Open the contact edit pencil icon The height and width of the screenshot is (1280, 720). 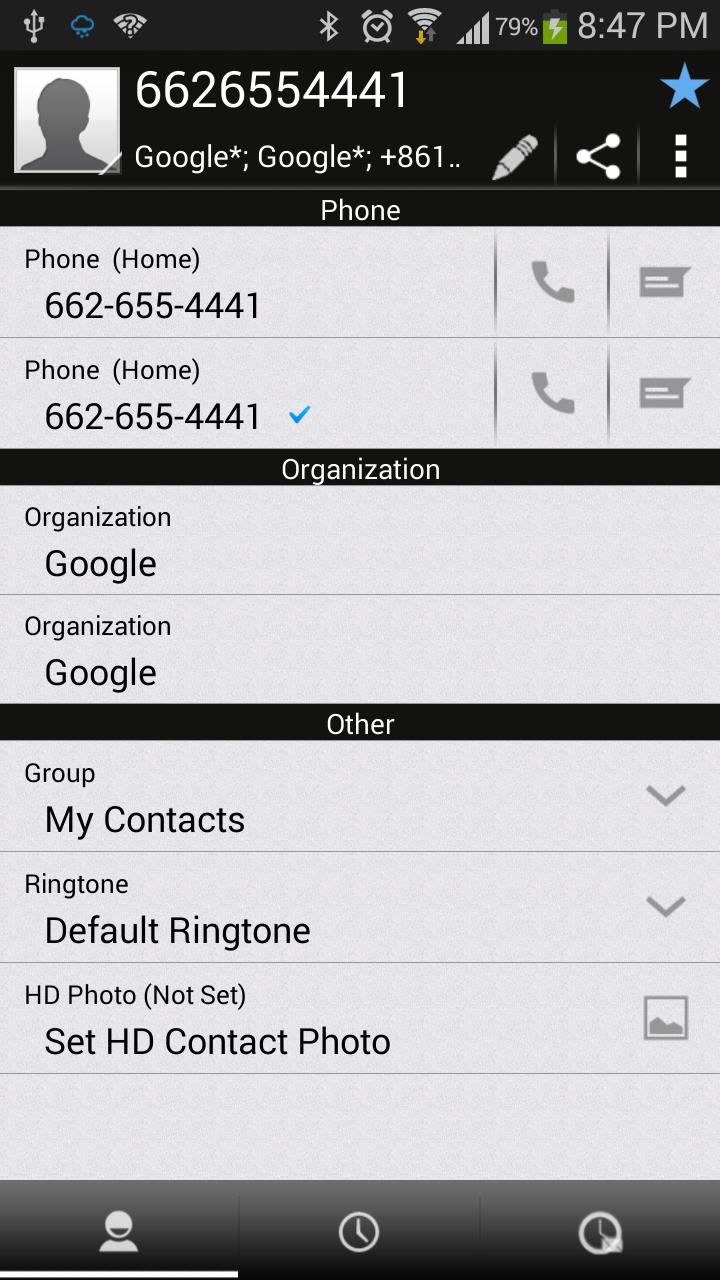514,156
